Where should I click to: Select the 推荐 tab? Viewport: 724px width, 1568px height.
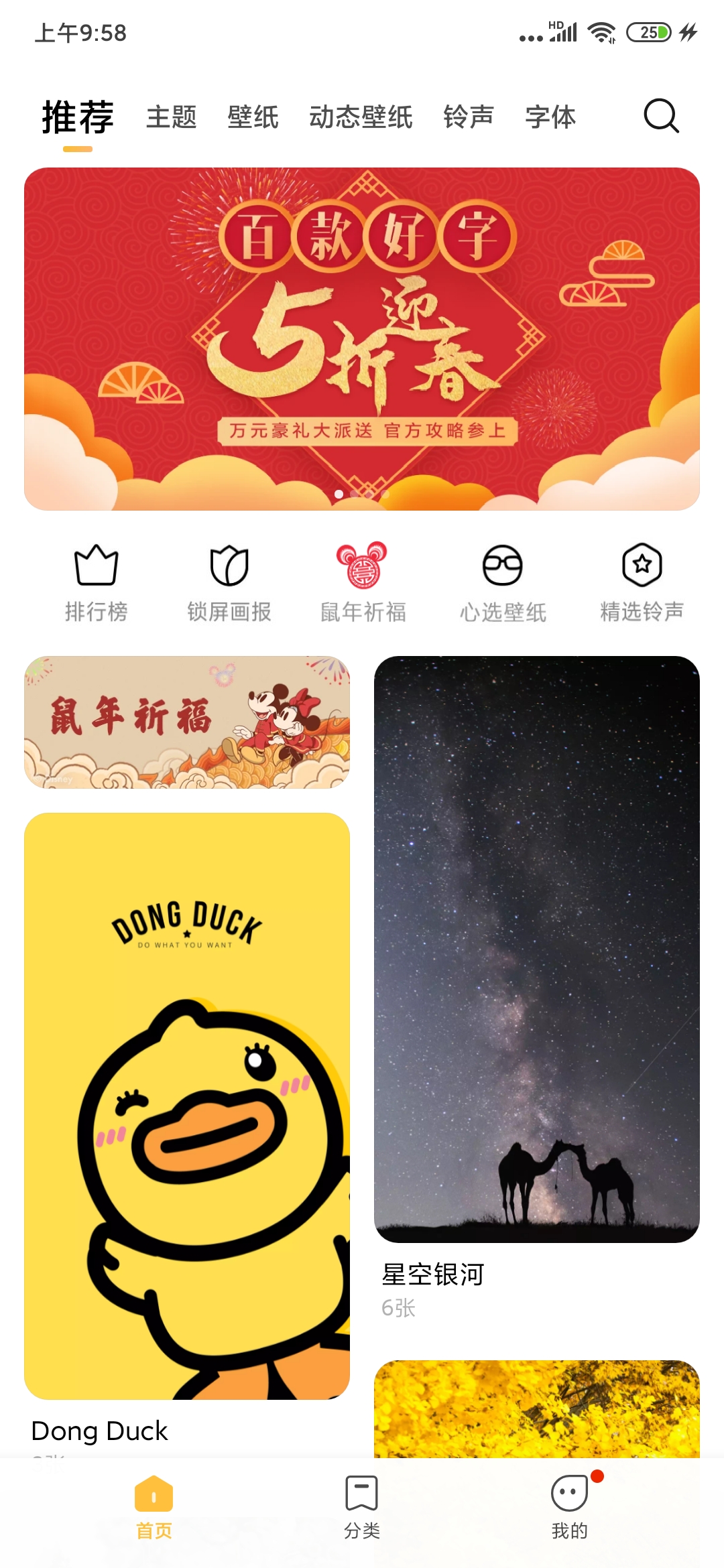coord(78,118)
